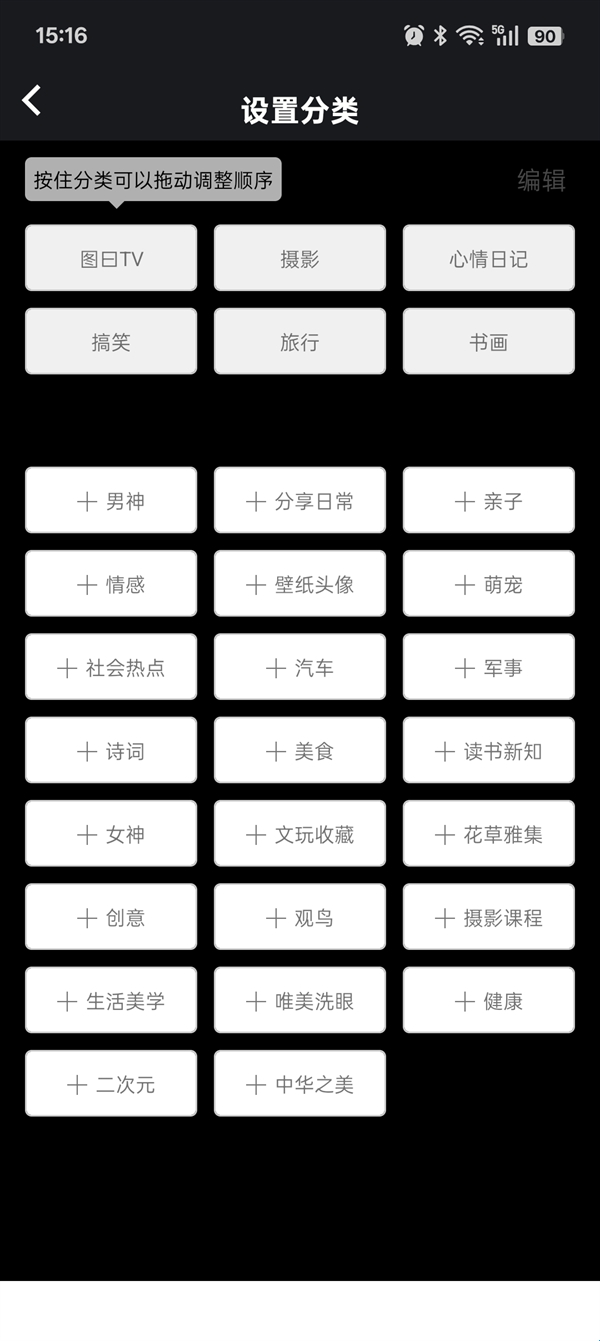Add 中华之美 to my categories
Screen dimensions: 600x1341
pyautogui.click(x=300, y=1084)
